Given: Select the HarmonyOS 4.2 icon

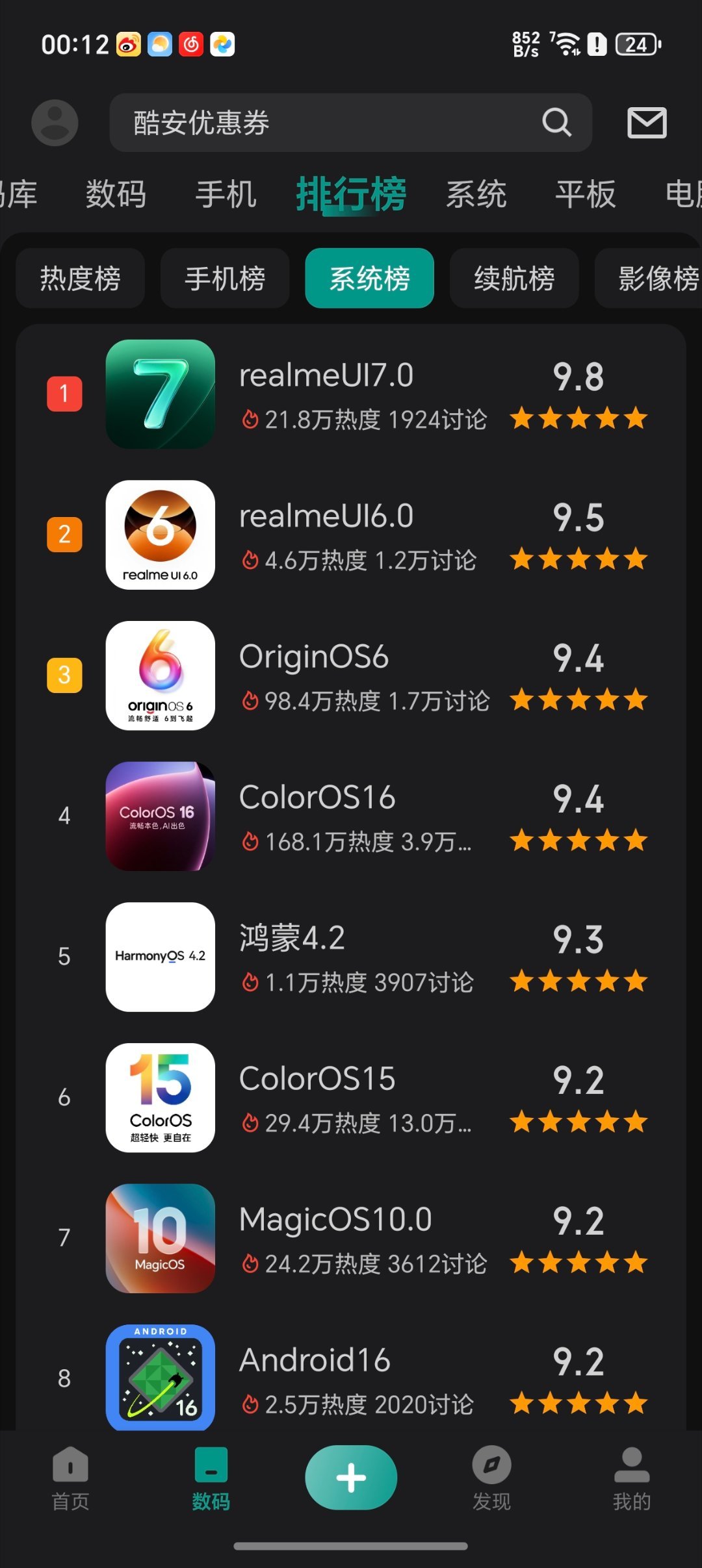Looking at the screenshot, I should [x=160, y=957].
